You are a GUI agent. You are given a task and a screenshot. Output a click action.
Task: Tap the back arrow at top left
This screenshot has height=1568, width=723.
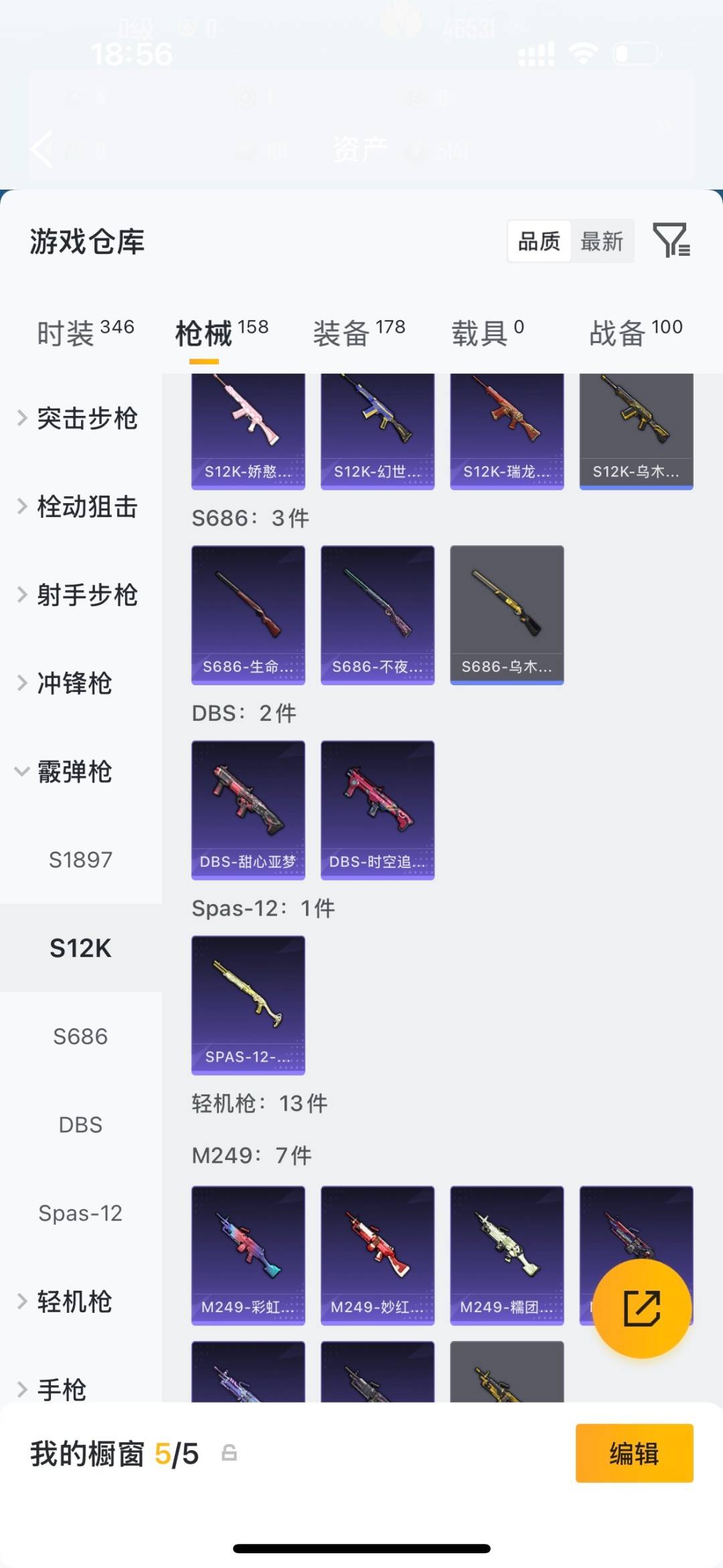point(42,149)
